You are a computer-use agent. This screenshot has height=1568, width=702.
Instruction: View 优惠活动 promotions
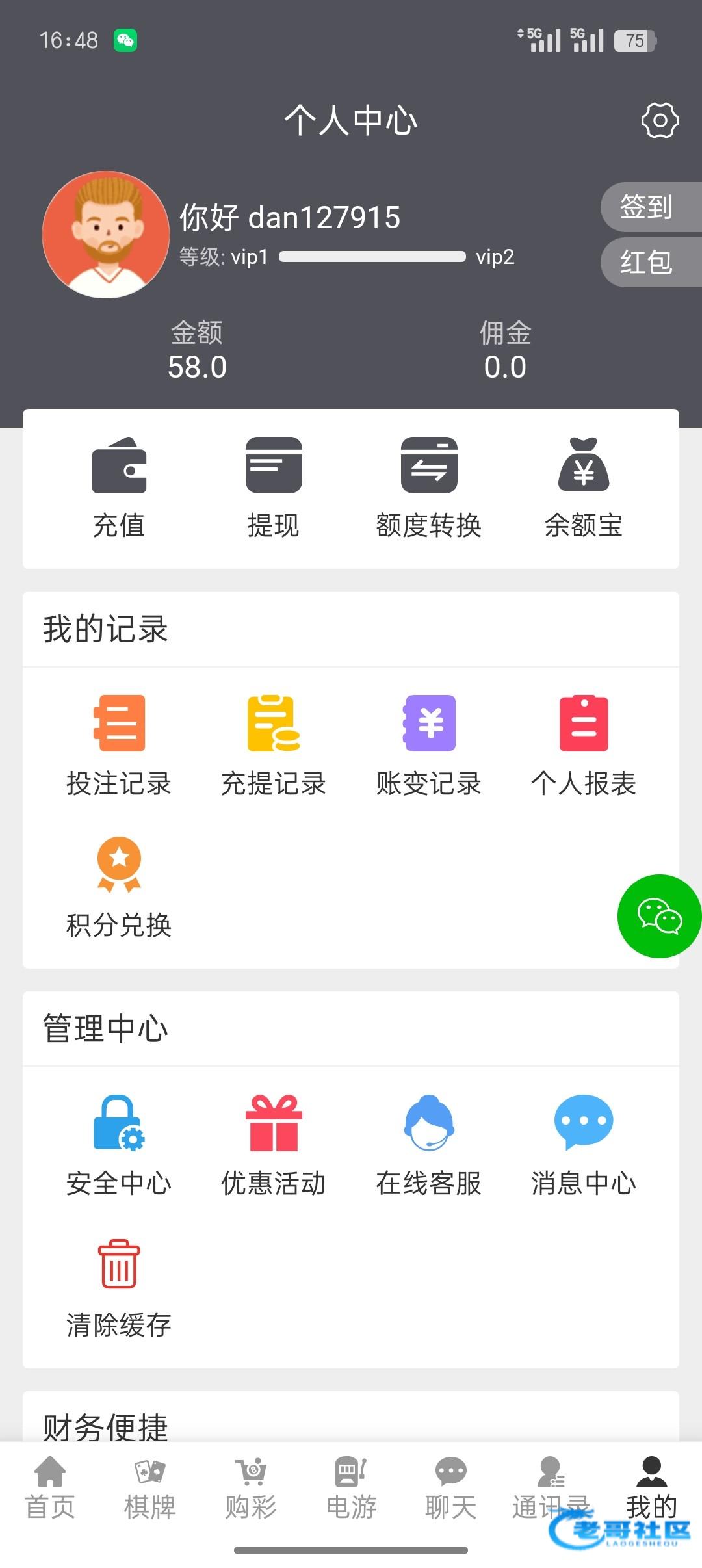pyautogui.click(x=274, y=1145)
